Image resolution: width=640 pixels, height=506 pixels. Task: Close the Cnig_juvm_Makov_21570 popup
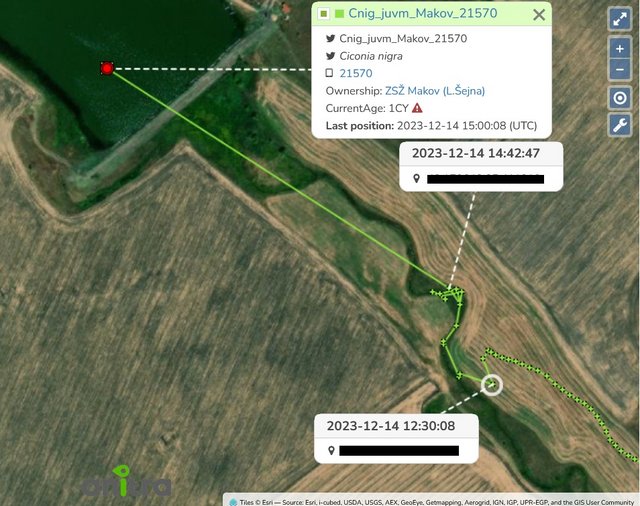coord(539,14)
